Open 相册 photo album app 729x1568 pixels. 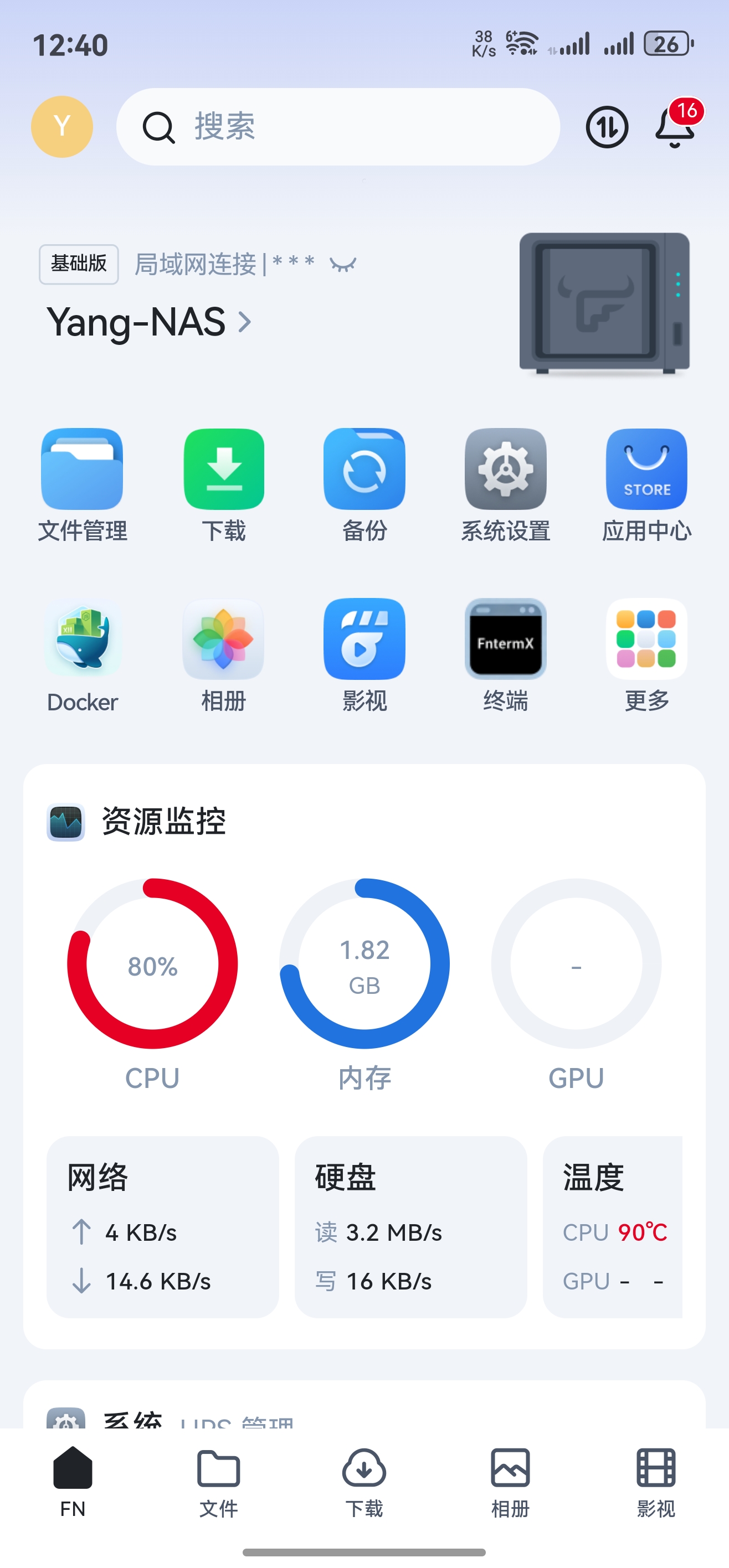(223, 639)
